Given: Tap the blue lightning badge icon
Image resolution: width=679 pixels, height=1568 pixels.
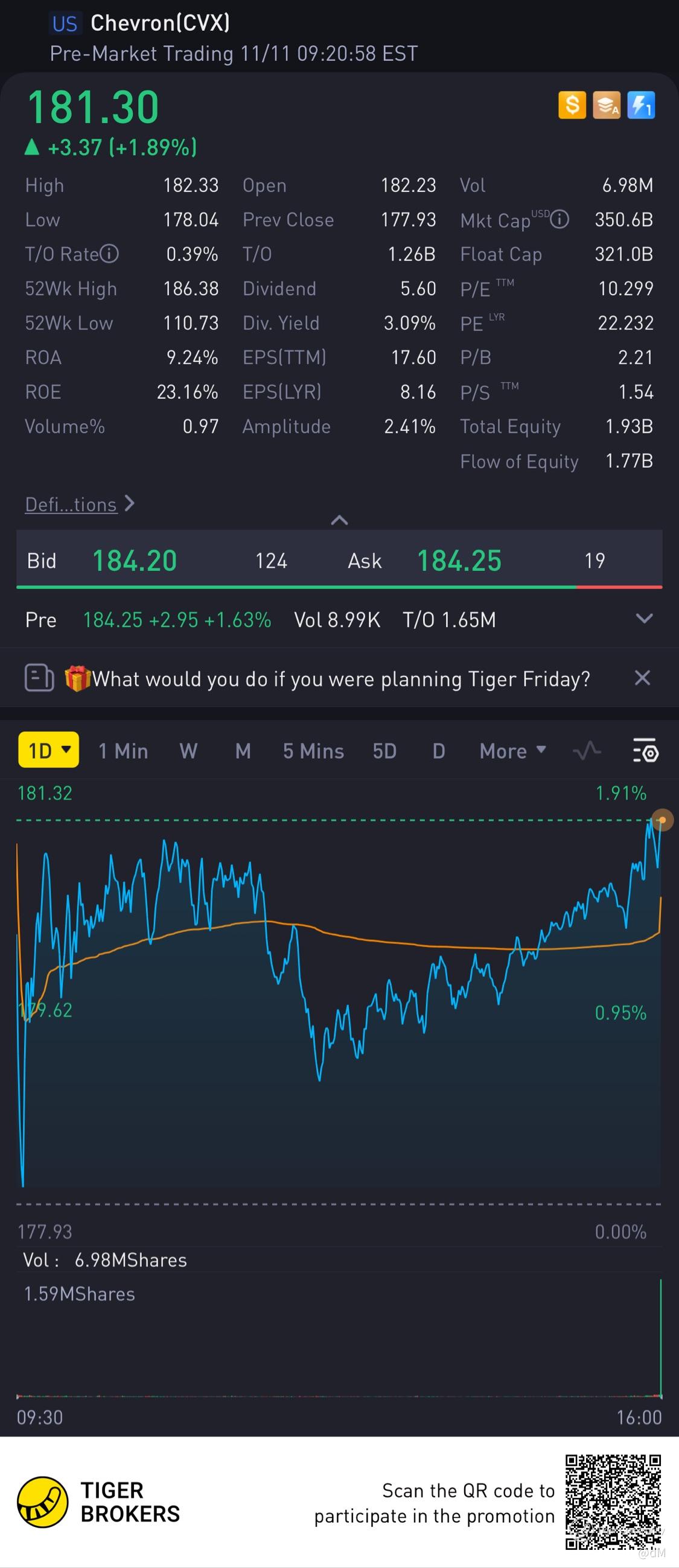Looking at the screenshot, I should [640, 105].
